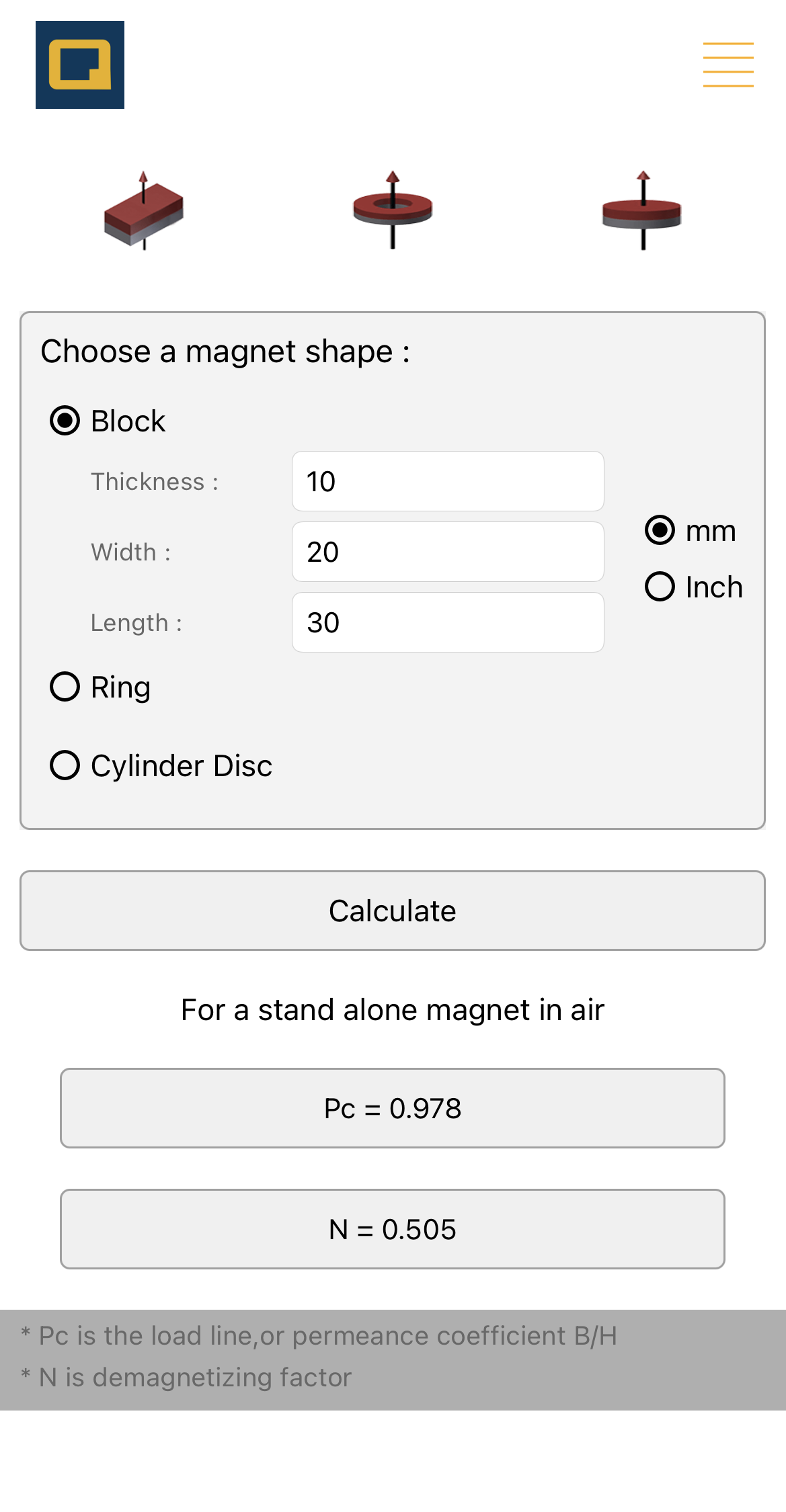Select the Ring shape option
Screen dimensions: 786x1512
65,687
